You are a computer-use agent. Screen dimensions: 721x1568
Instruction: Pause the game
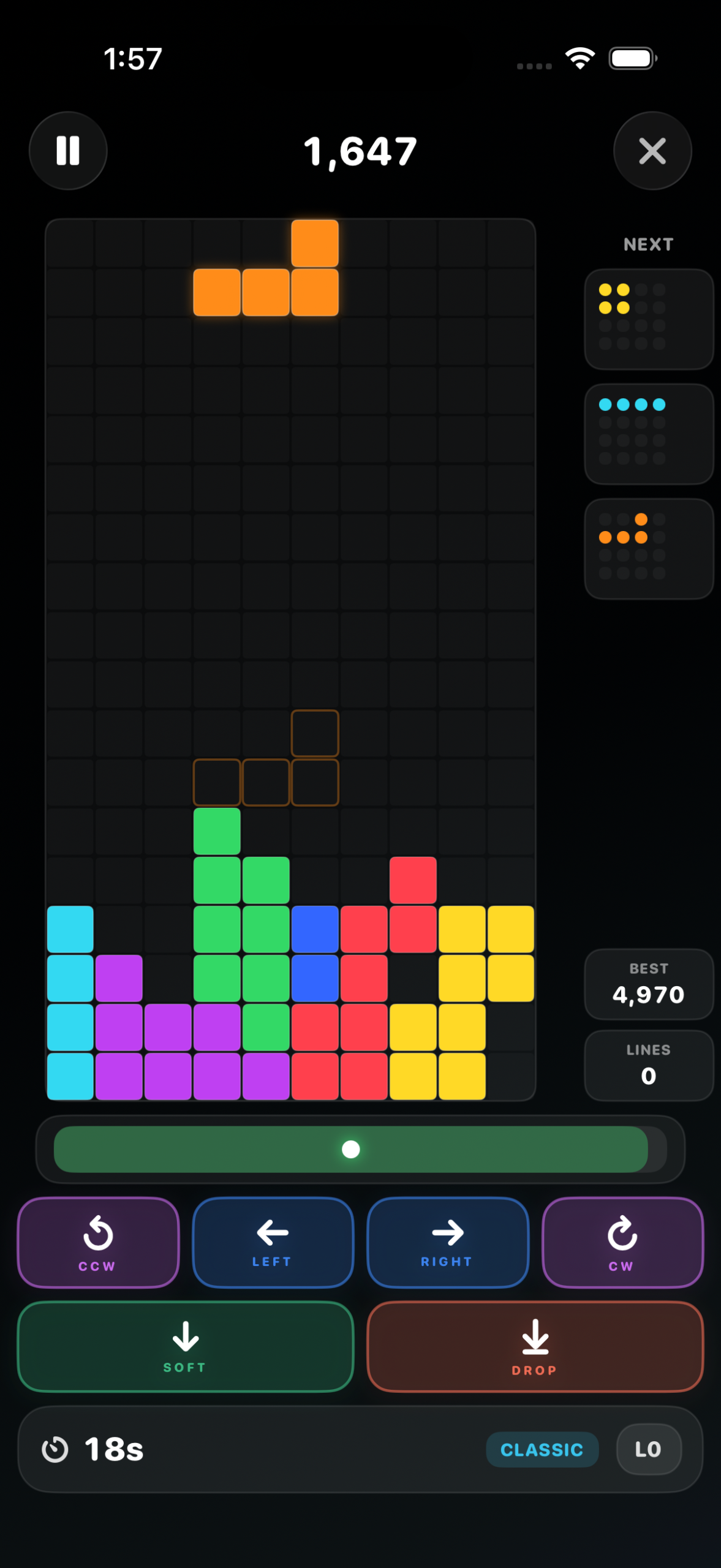pyautogui.click(x=68, y=151)
